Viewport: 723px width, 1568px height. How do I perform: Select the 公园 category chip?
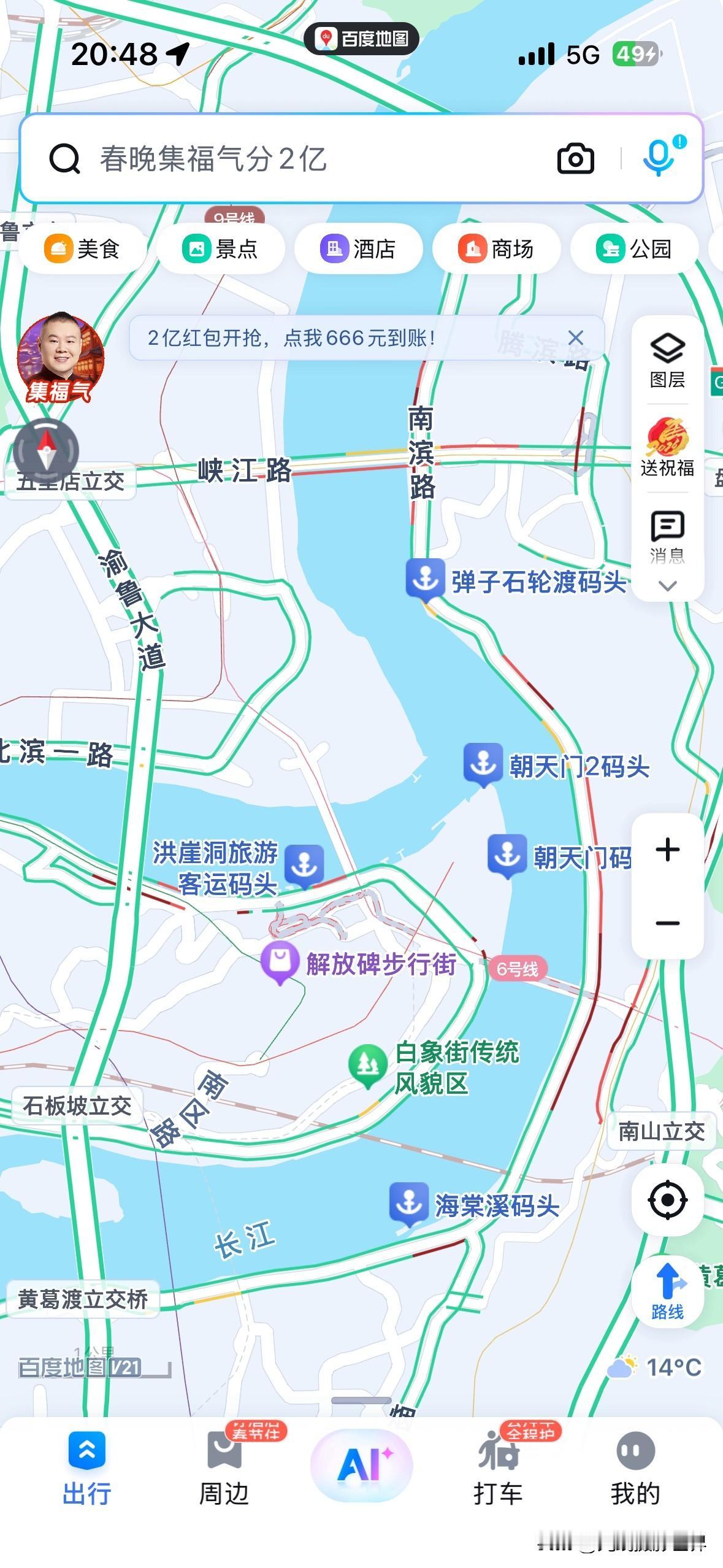click(634, 249)
